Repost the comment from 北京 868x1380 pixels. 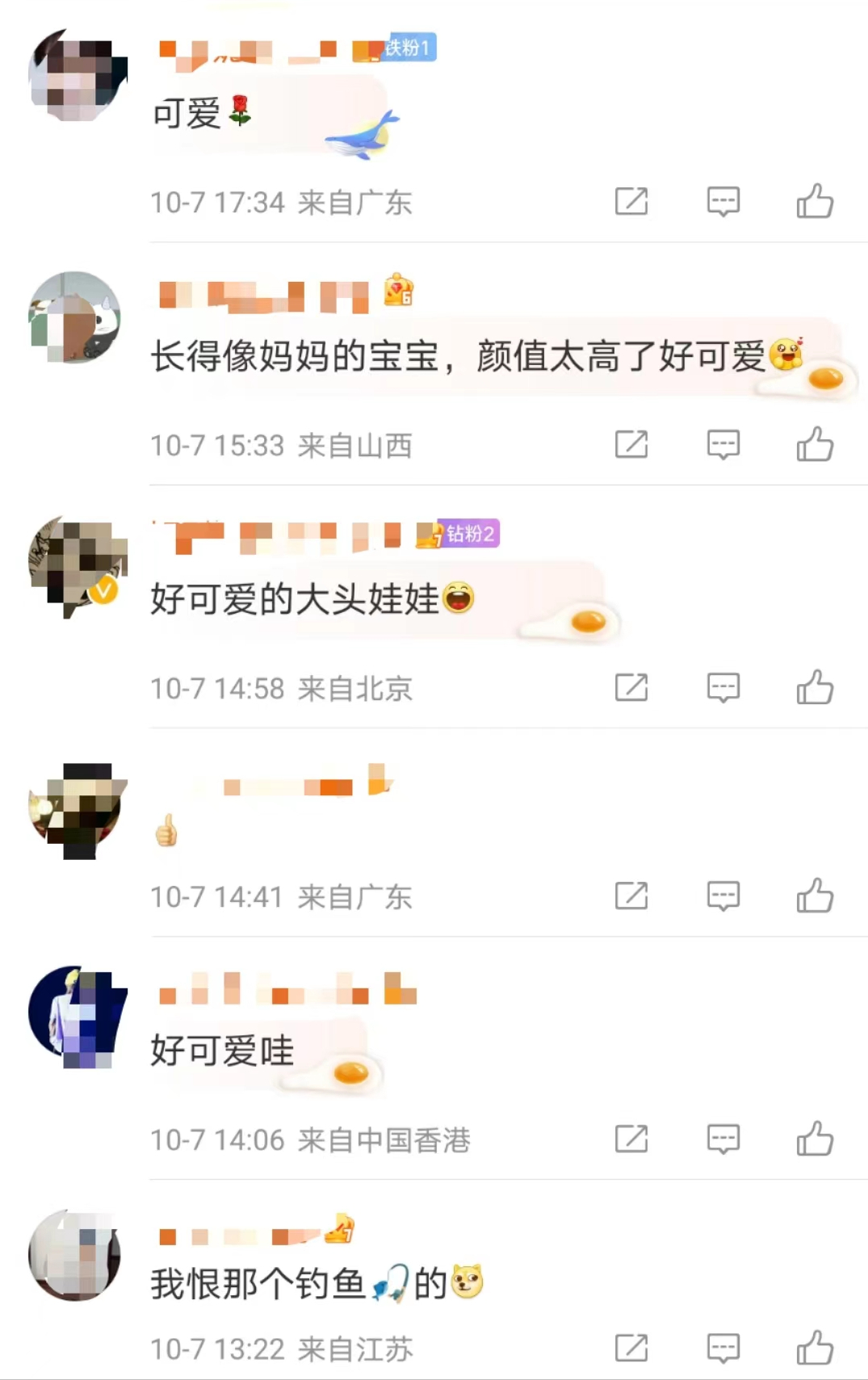coord(631,688)
